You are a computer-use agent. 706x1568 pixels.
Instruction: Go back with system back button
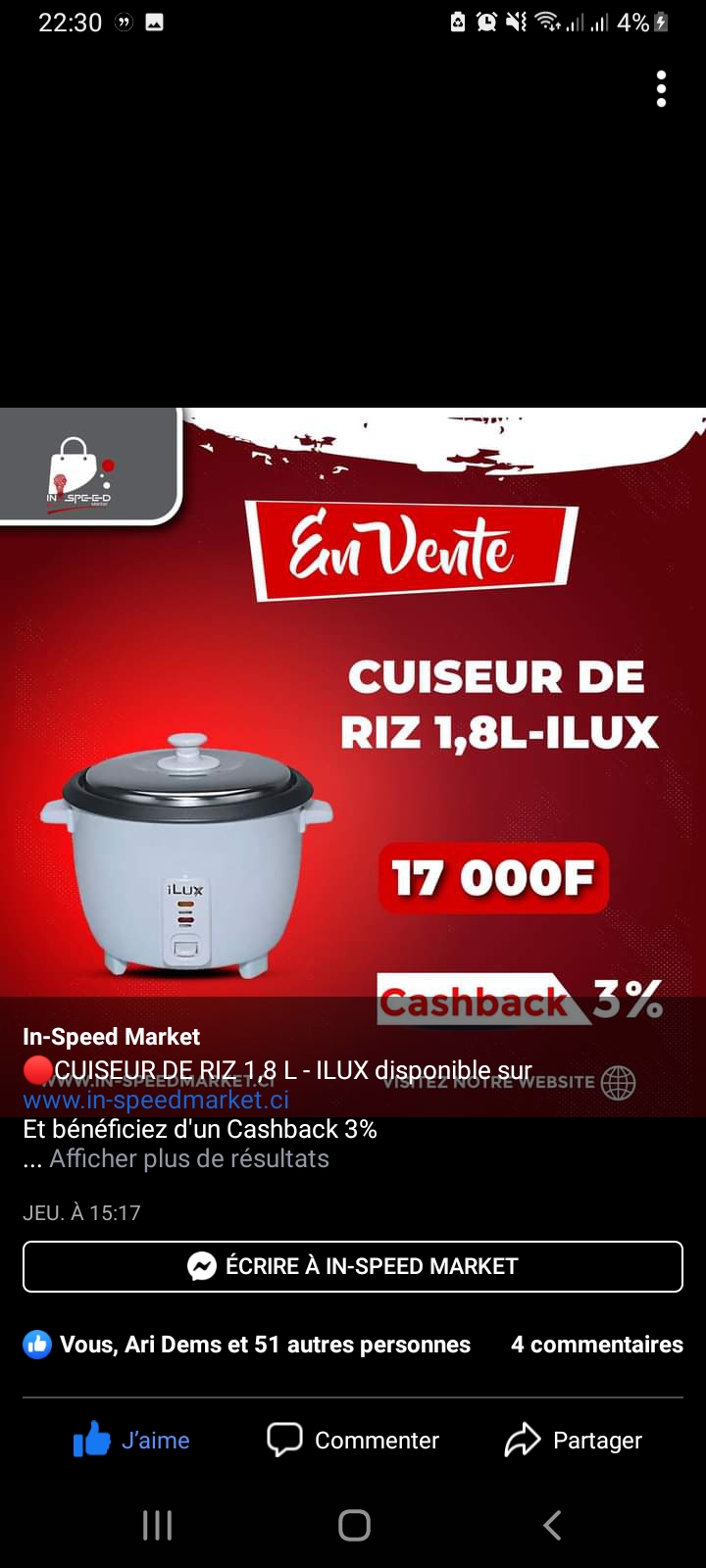[x=552, y=1525]
